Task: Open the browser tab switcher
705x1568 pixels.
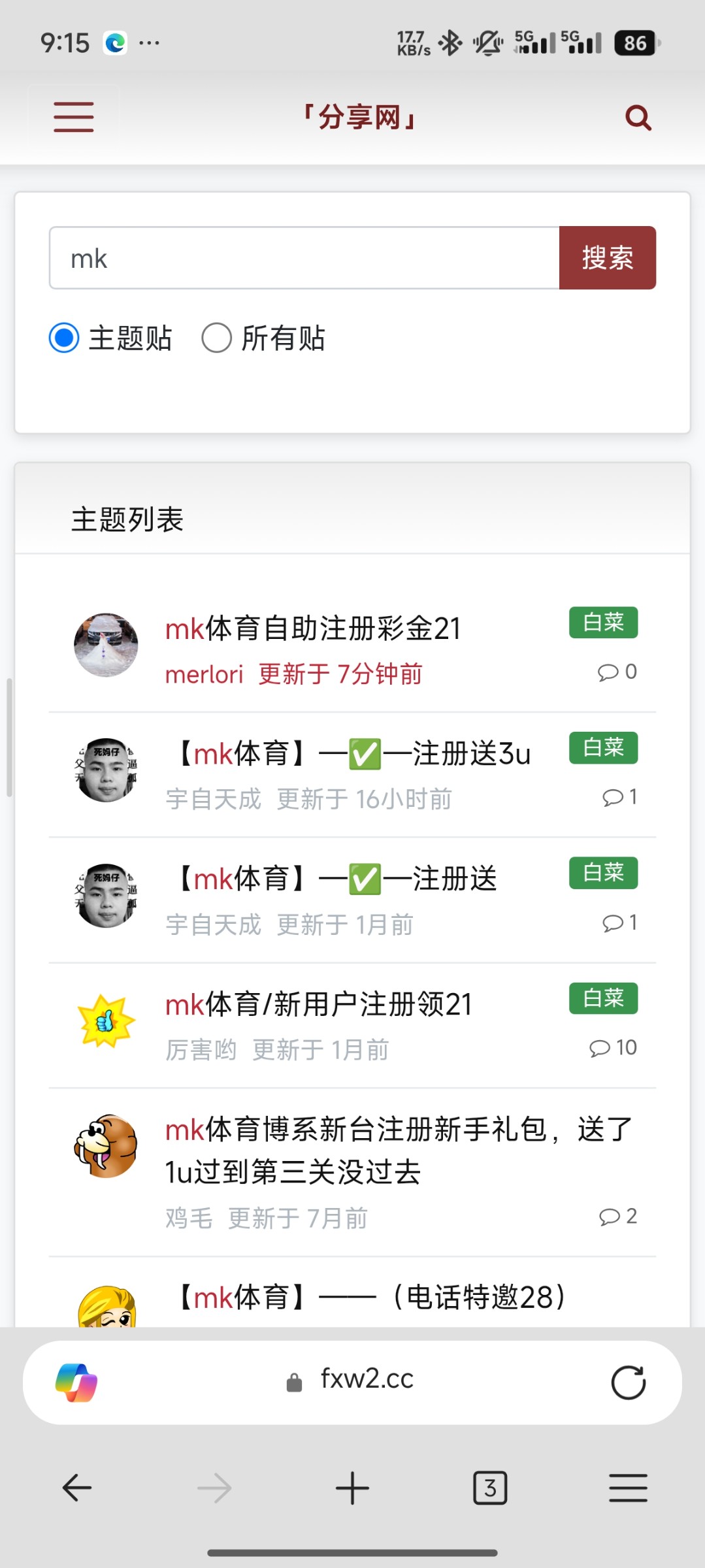Action: (490, 1488)
